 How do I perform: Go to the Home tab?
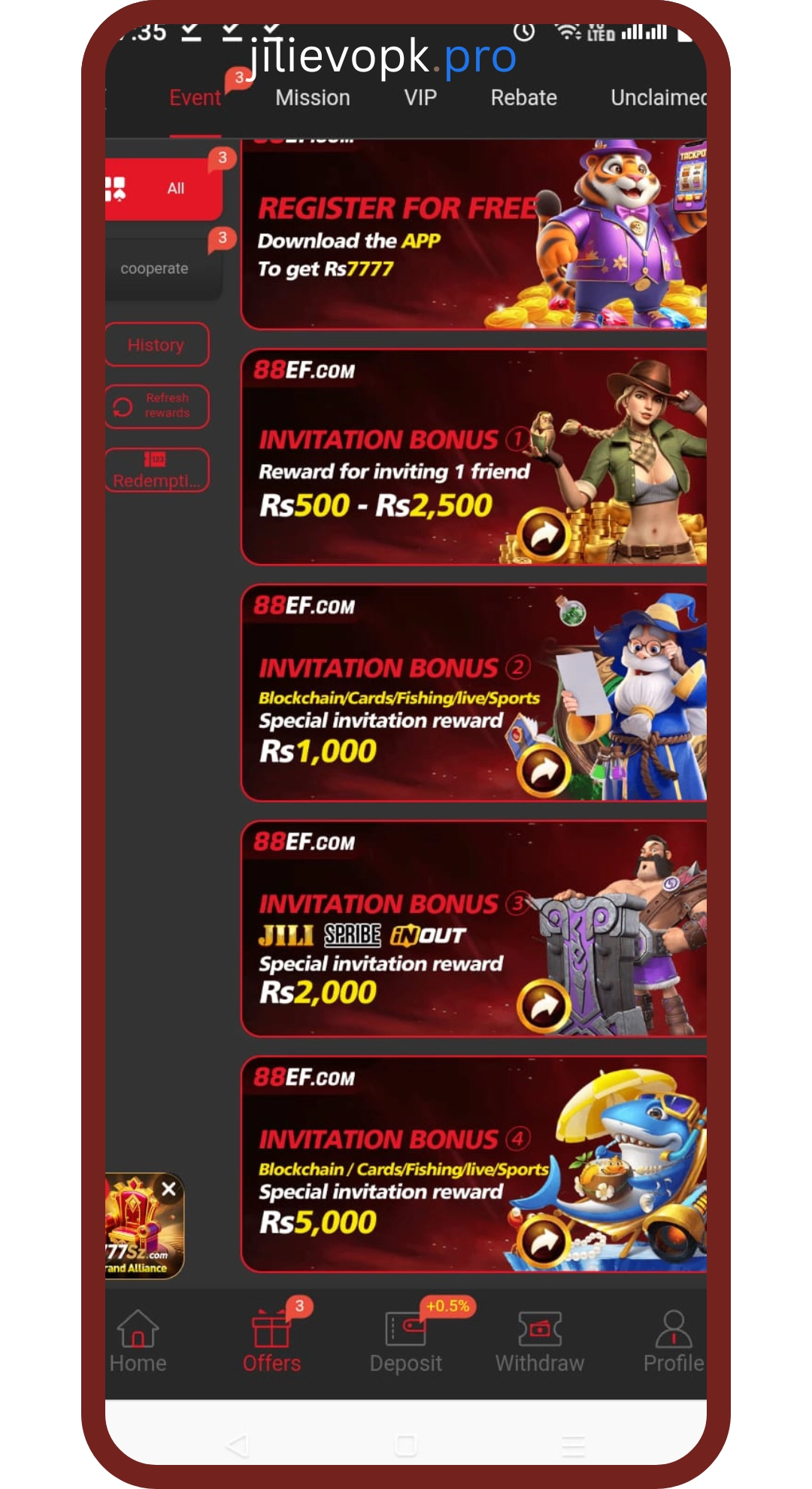click(x=138, y=1341)
